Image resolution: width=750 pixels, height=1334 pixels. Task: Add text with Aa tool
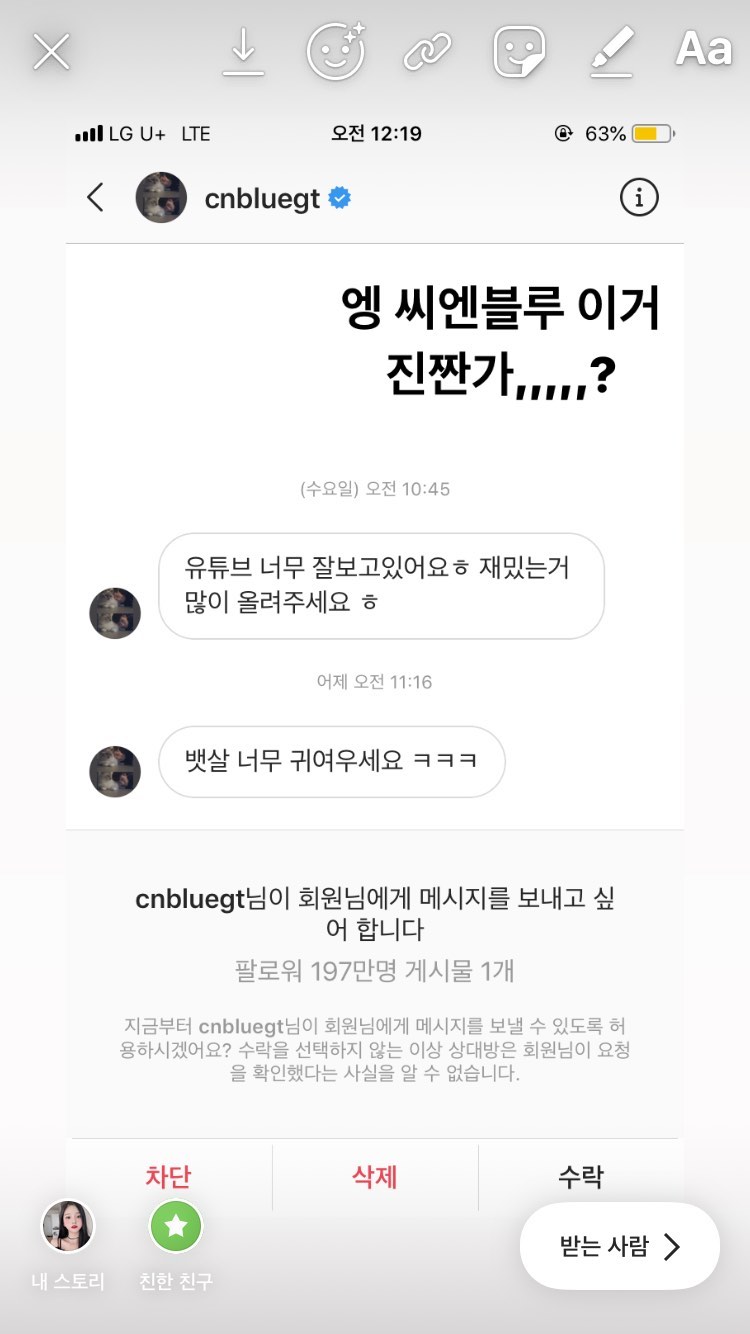(x=703, y=49)
